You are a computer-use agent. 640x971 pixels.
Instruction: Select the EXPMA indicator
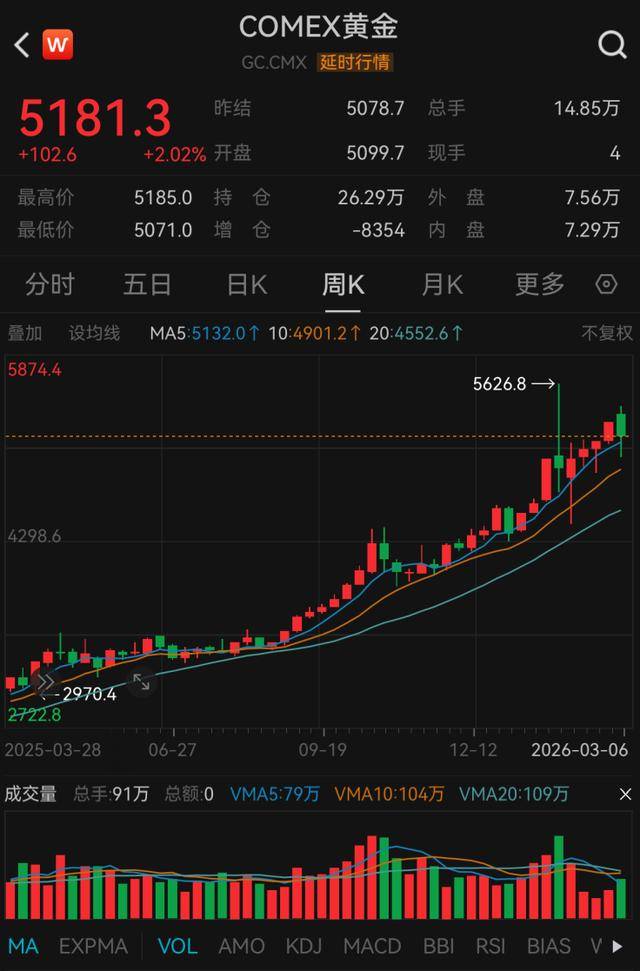[x=93, y=946]
